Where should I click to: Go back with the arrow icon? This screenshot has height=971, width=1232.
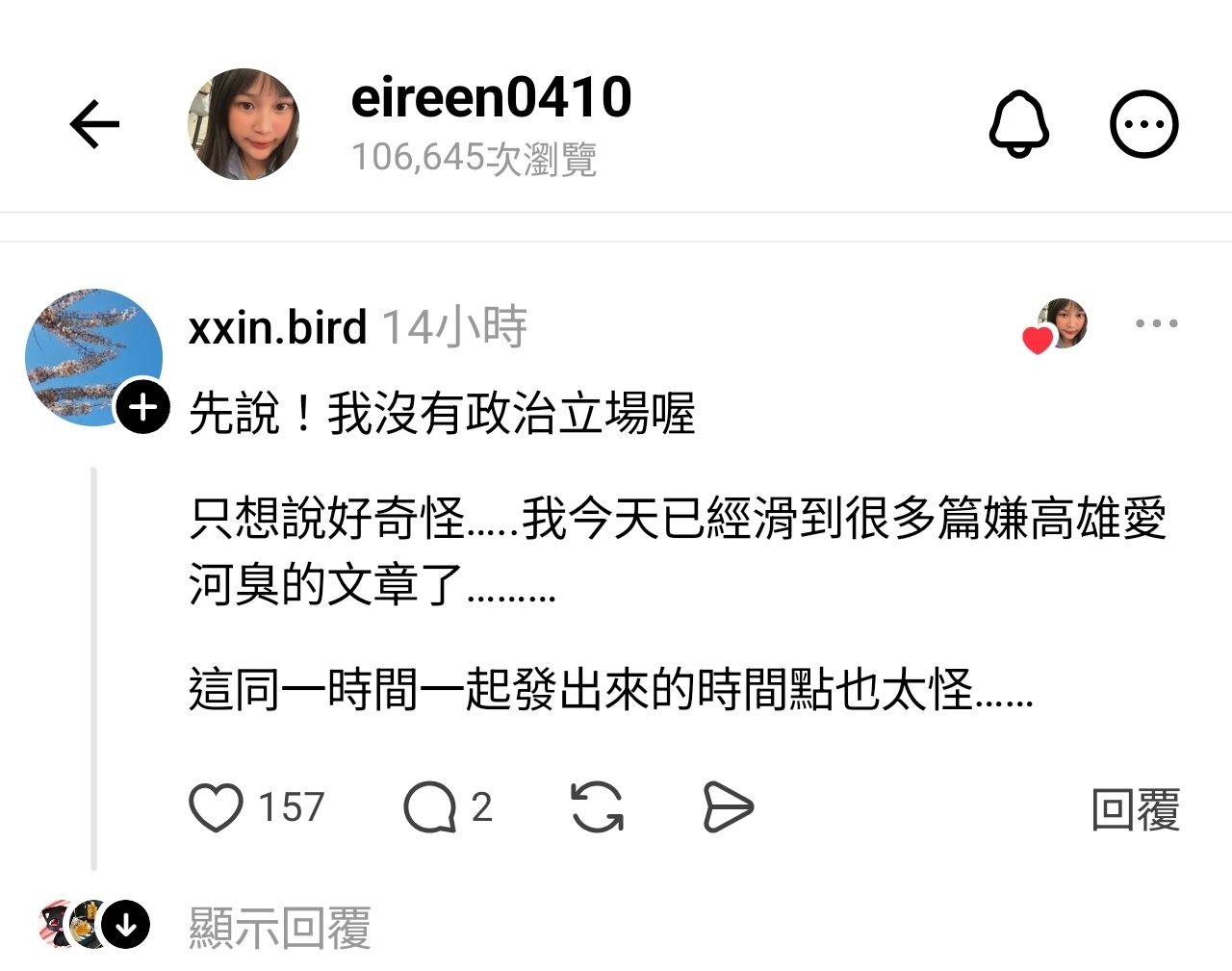(94, 124)
